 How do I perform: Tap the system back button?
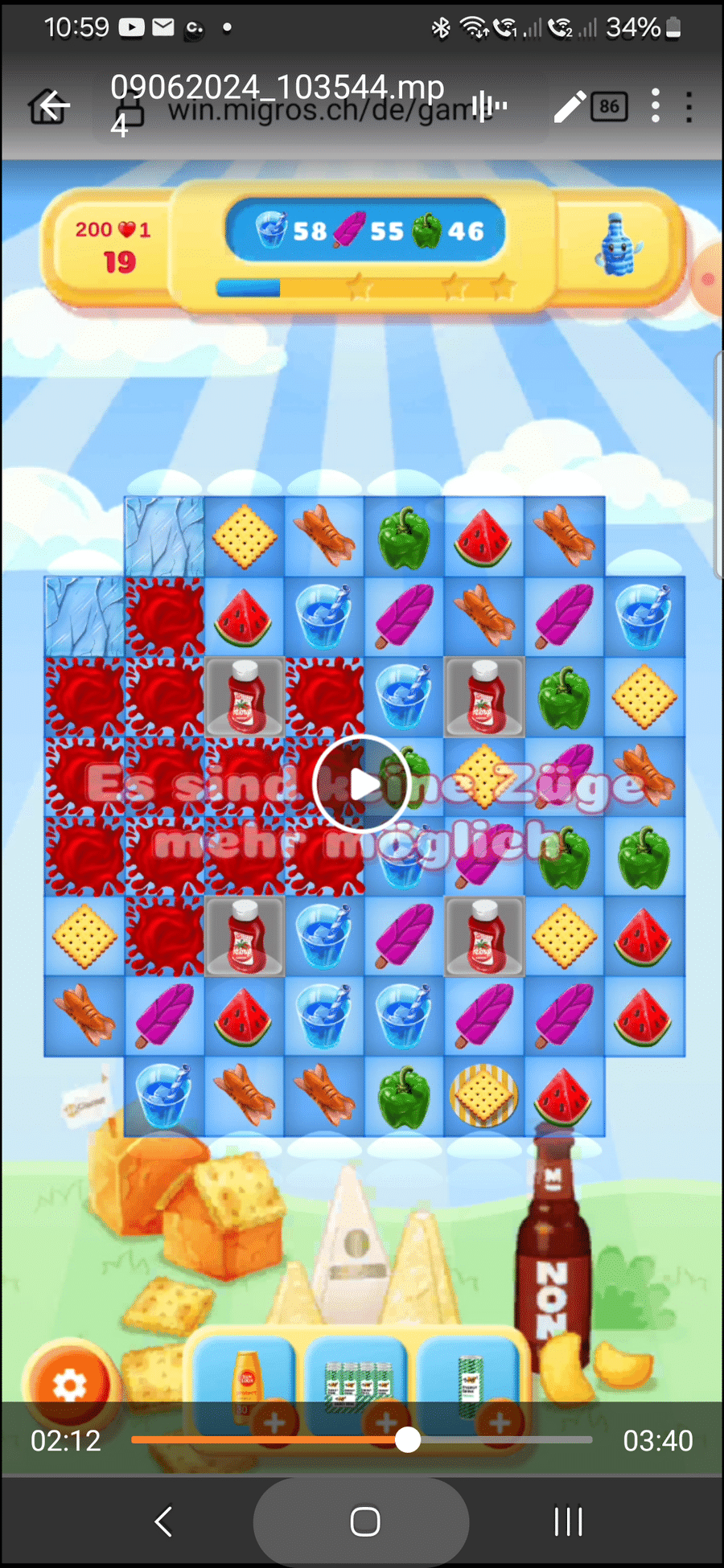click(x=163, y=1521)
